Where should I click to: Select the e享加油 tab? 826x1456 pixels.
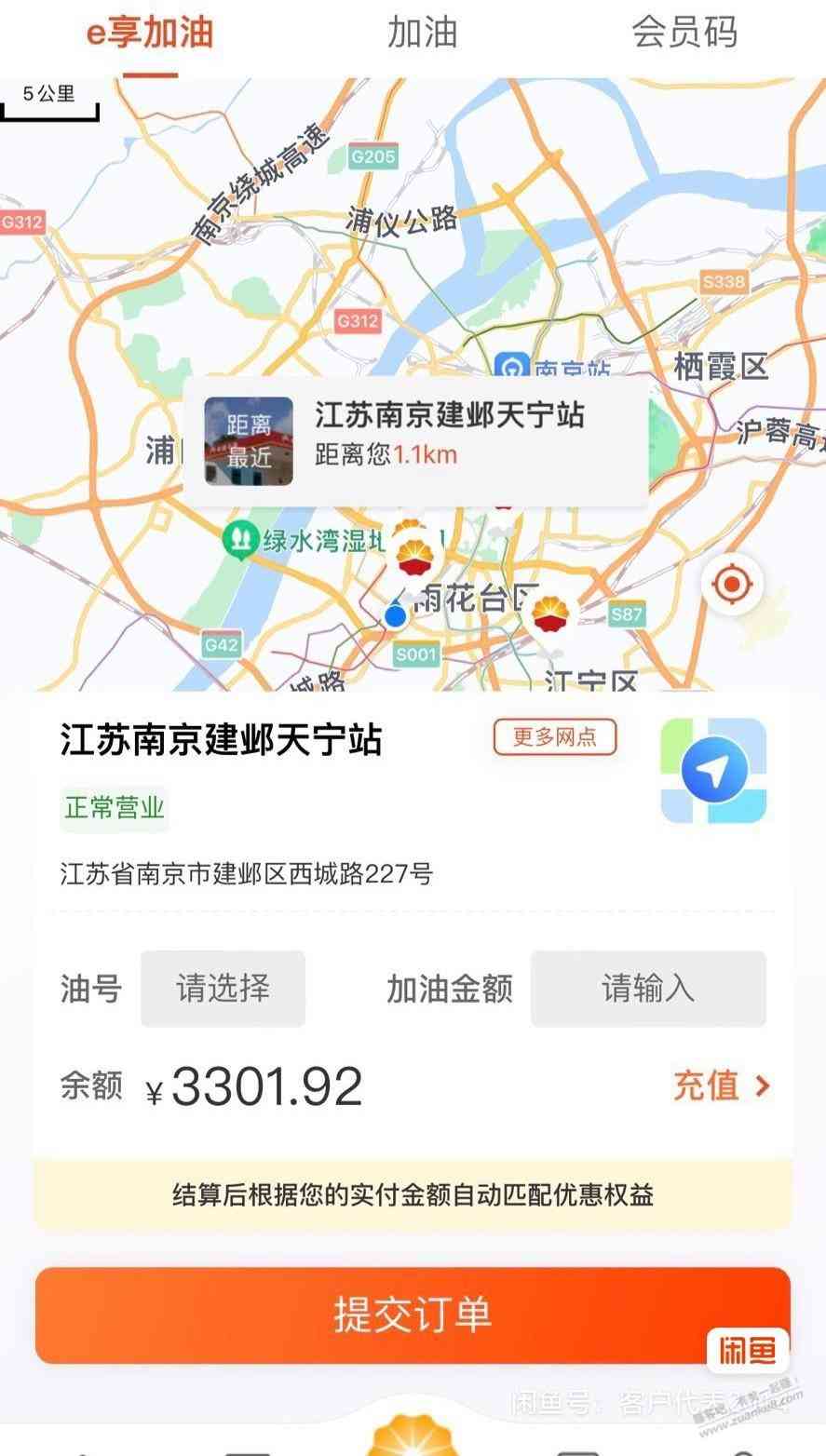(x=150, y=34)
